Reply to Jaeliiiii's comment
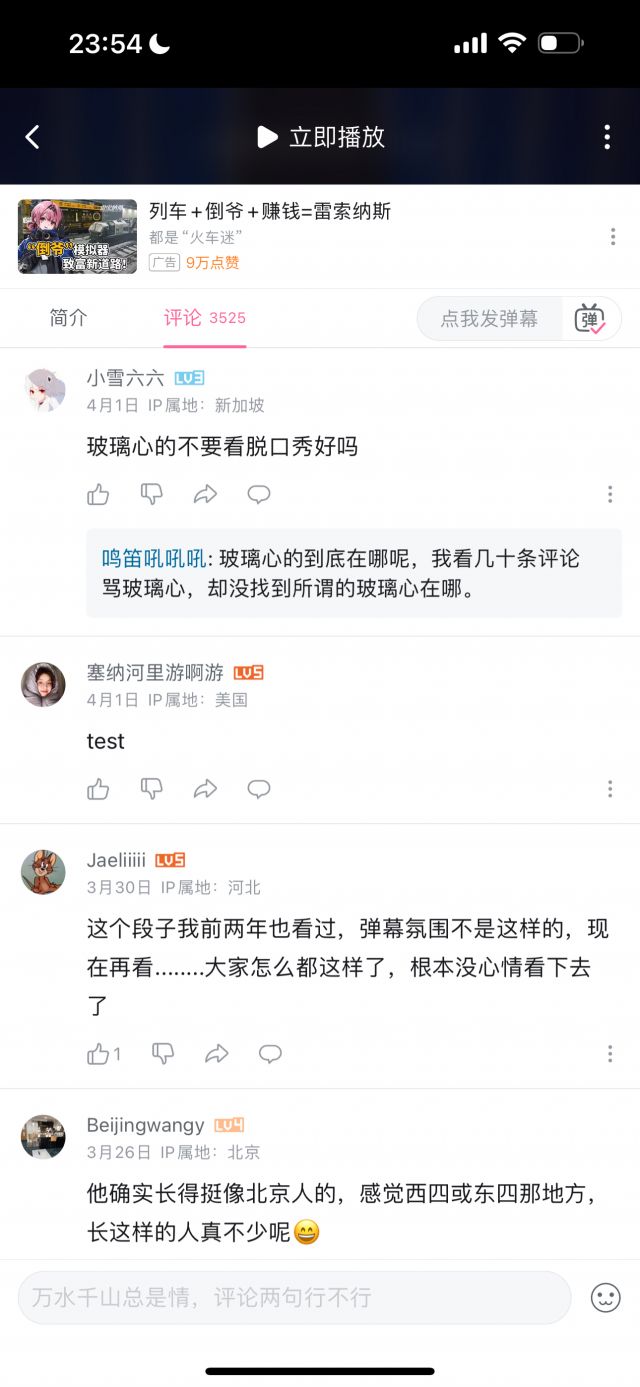Screen dimensions: 640x1387 270,1053
